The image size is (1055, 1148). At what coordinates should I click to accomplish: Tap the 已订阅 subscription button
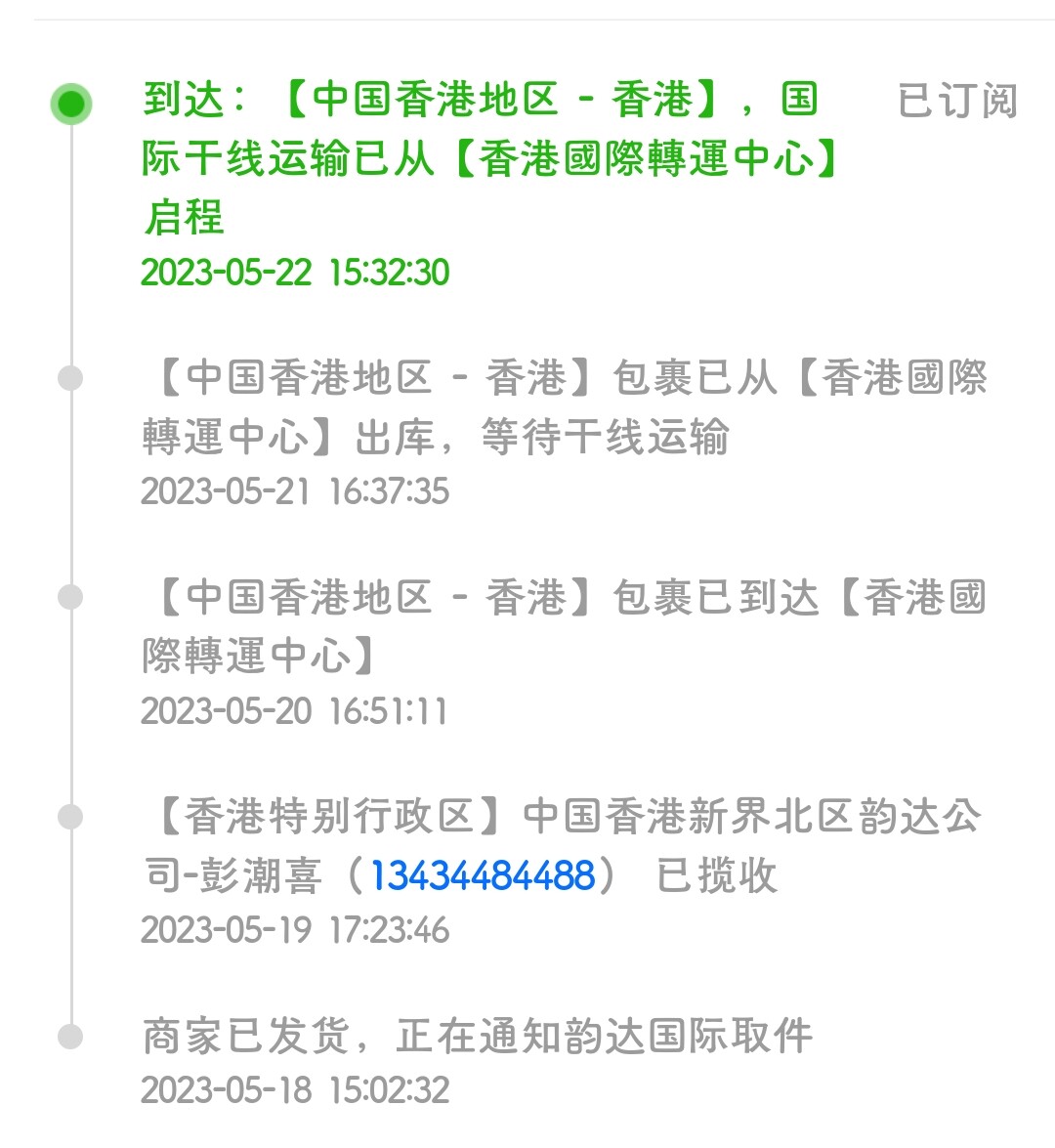pos(956,101)
